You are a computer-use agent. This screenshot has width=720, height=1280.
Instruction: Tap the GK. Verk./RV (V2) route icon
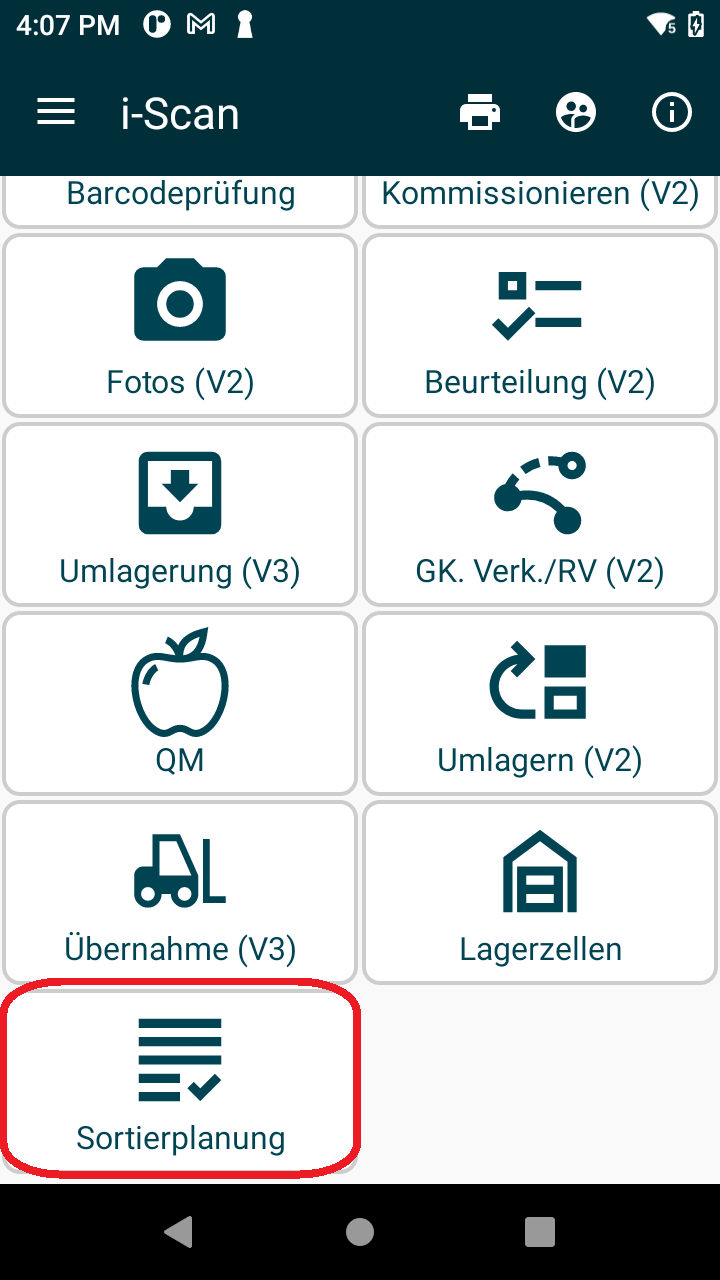pos(539,492)
